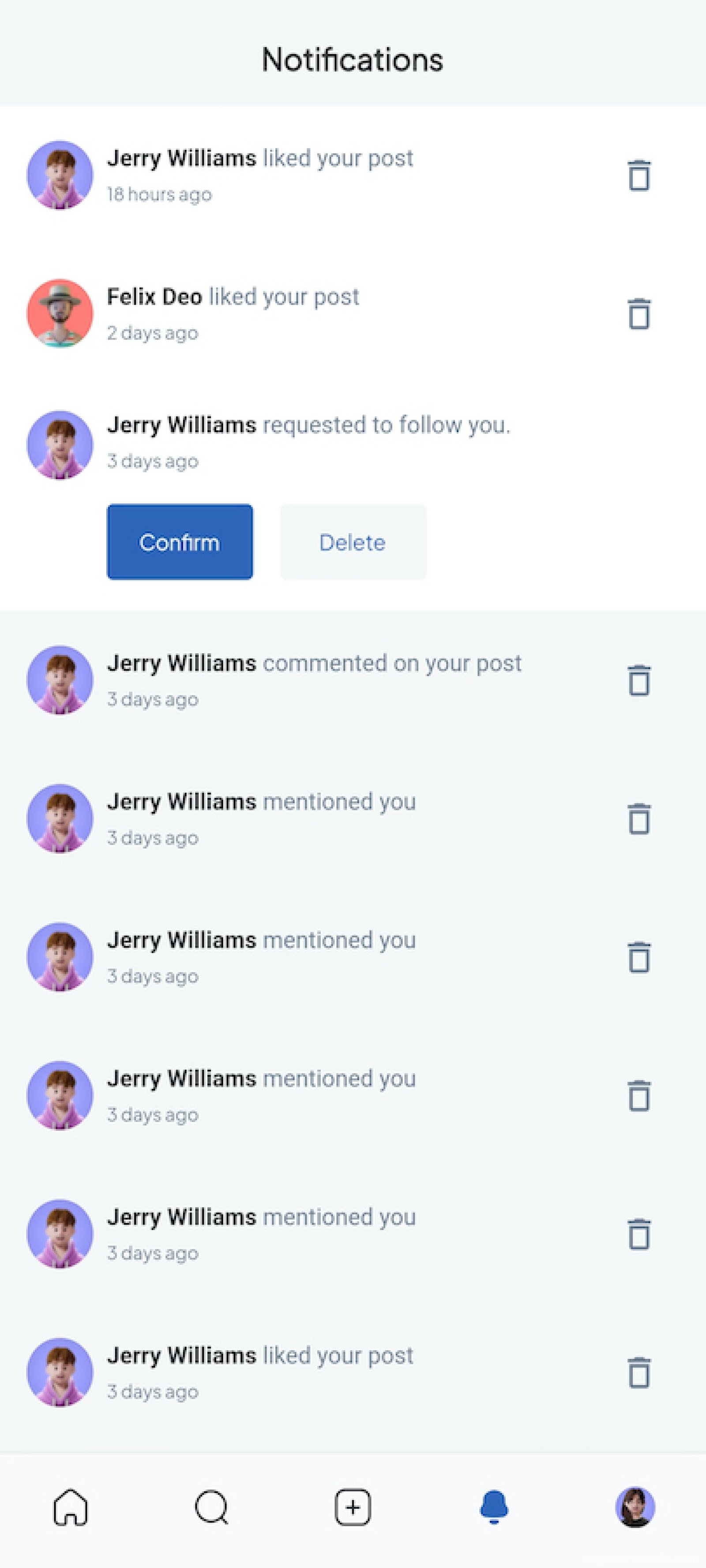Open my profile from the avatar tab
706x1568 pixels.
pos(635,1508)
